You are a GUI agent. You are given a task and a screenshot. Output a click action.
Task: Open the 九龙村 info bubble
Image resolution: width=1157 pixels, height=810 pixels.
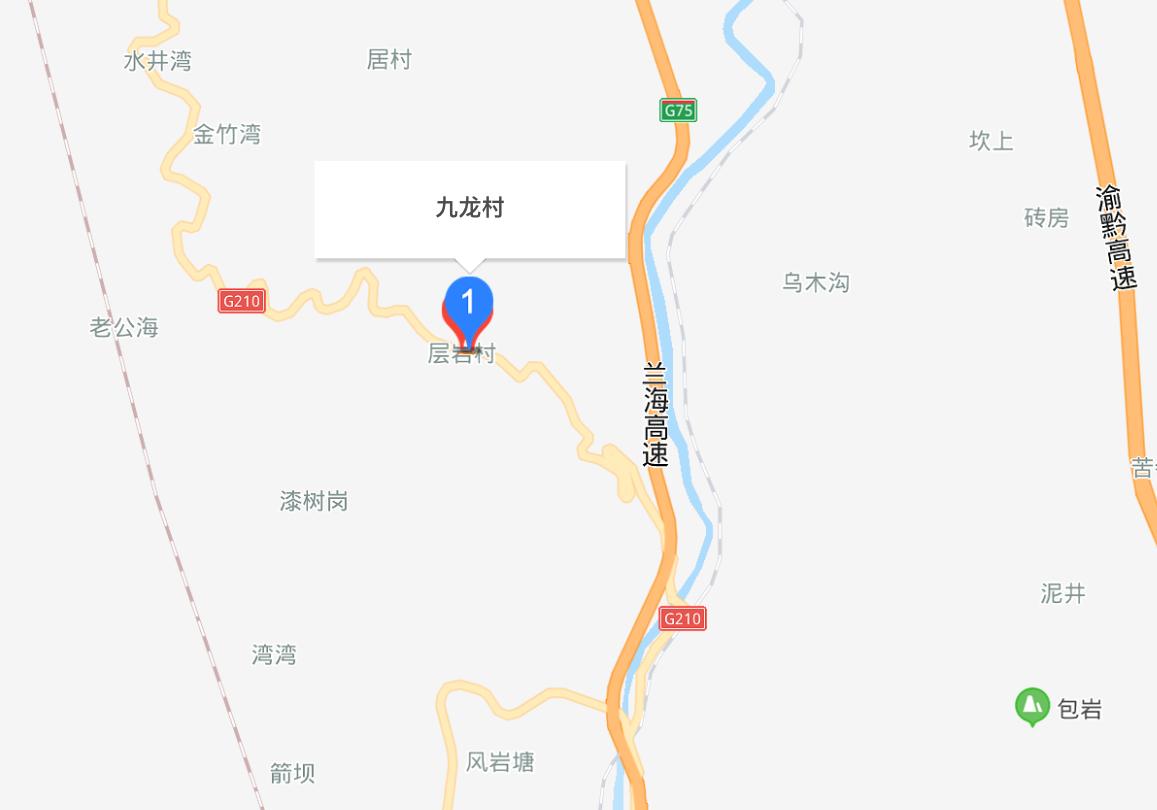point(470,209)
